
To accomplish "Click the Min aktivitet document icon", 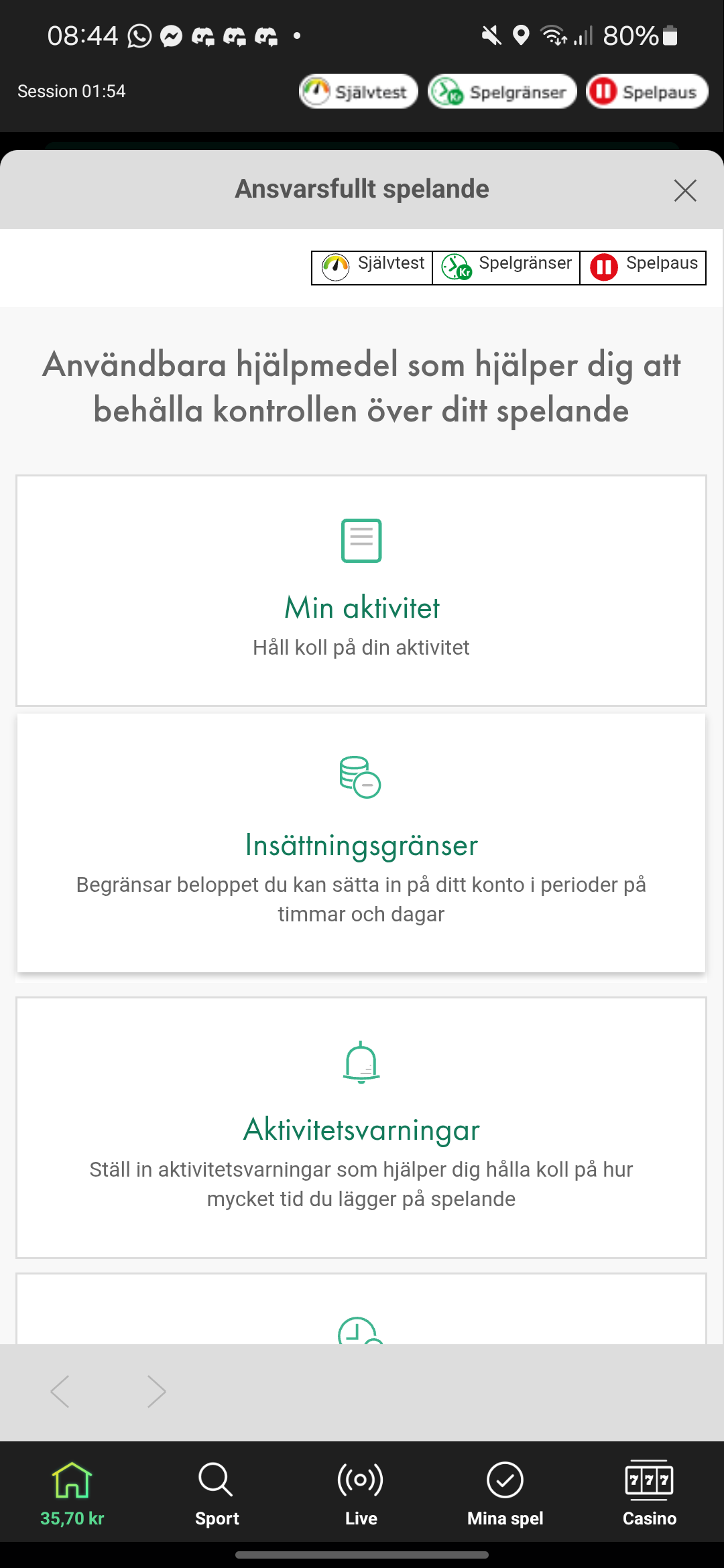I will point(361,540).
